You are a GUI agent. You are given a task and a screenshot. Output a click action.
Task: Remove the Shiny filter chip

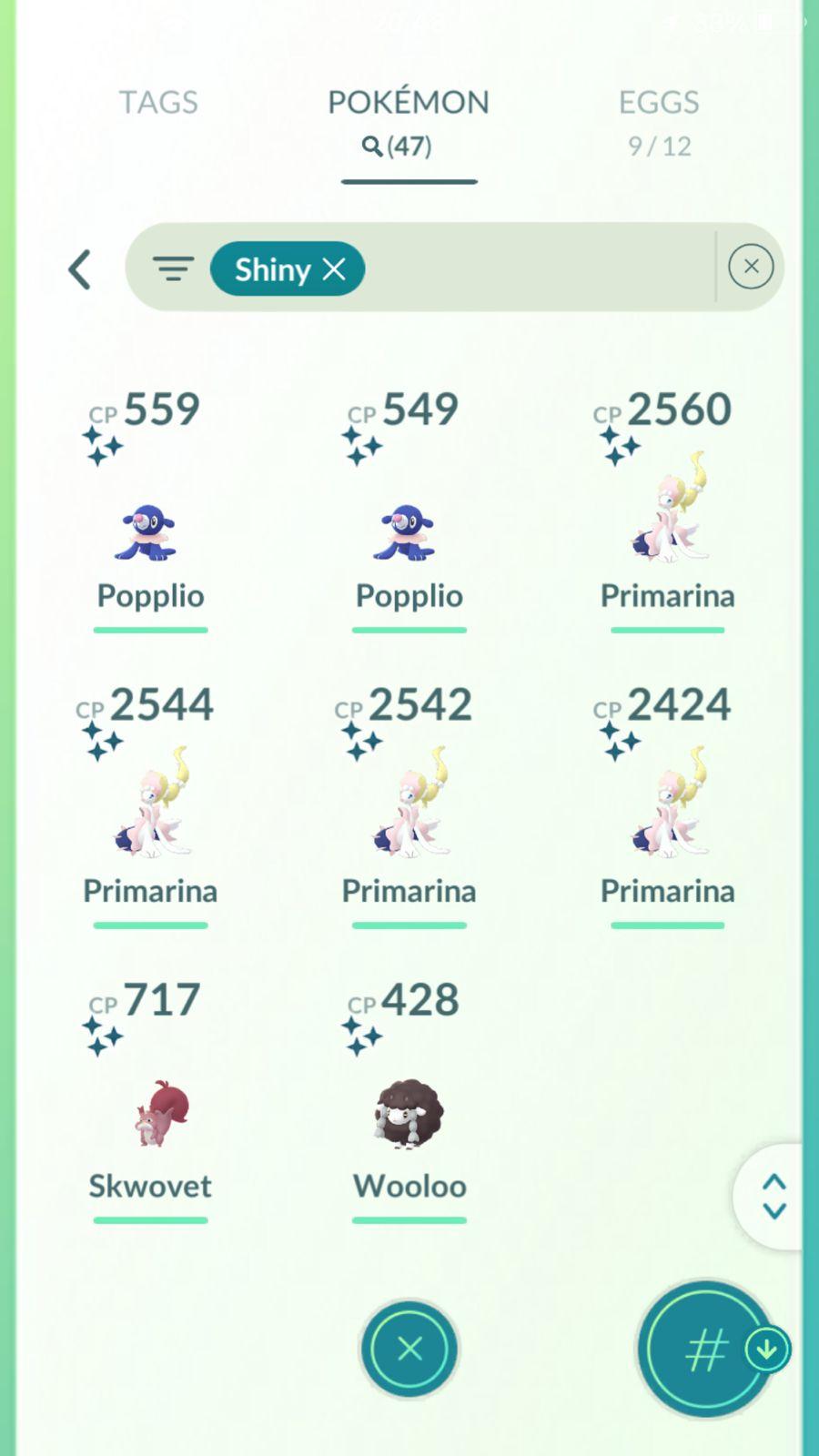pos(334,269)
